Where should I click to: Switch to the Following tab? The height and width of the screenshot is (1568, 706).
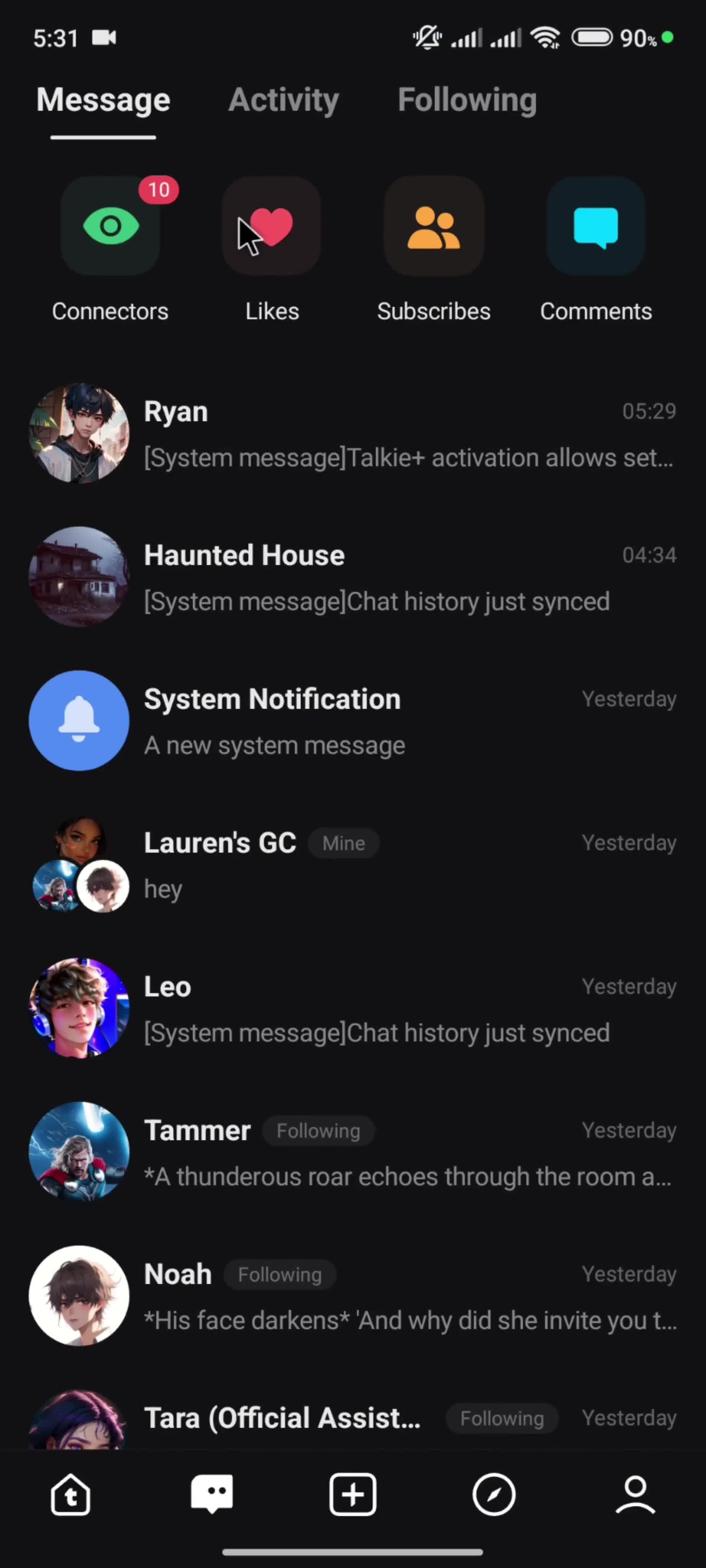pyautogui.click(x=467, y=100)
